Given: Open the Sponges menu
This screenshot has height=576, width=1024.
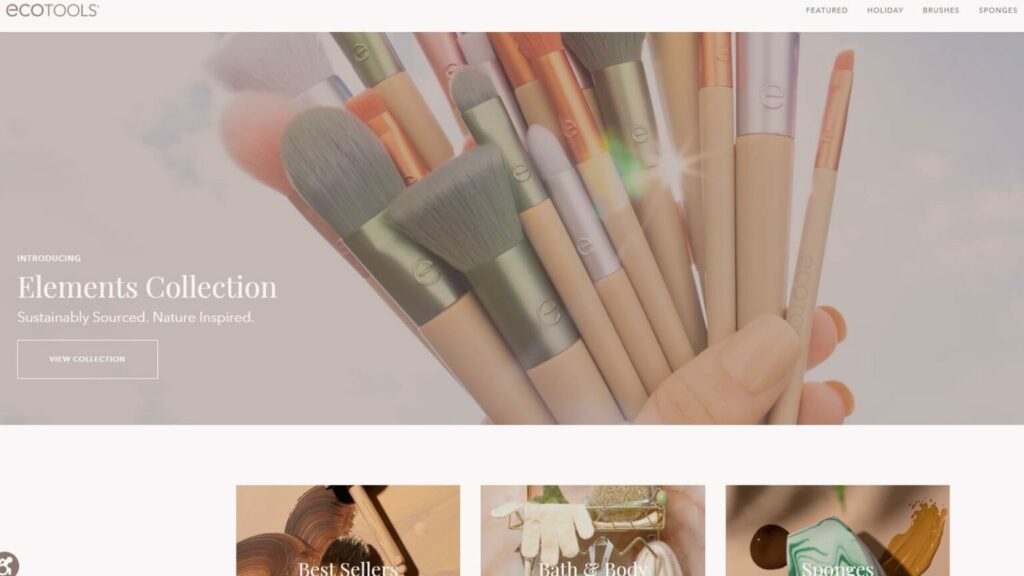Looking at the screenshot, I should (997, 10).
